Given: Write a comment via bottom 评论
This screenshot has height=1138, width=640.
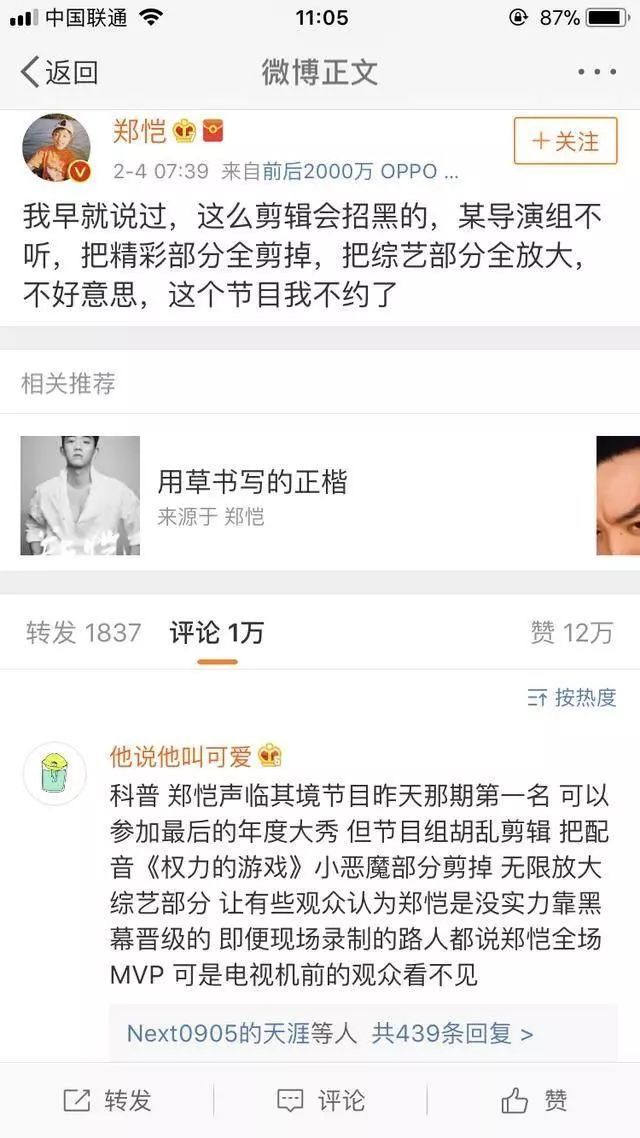Looking at the screenshot, I should (x=320, y=1101).
